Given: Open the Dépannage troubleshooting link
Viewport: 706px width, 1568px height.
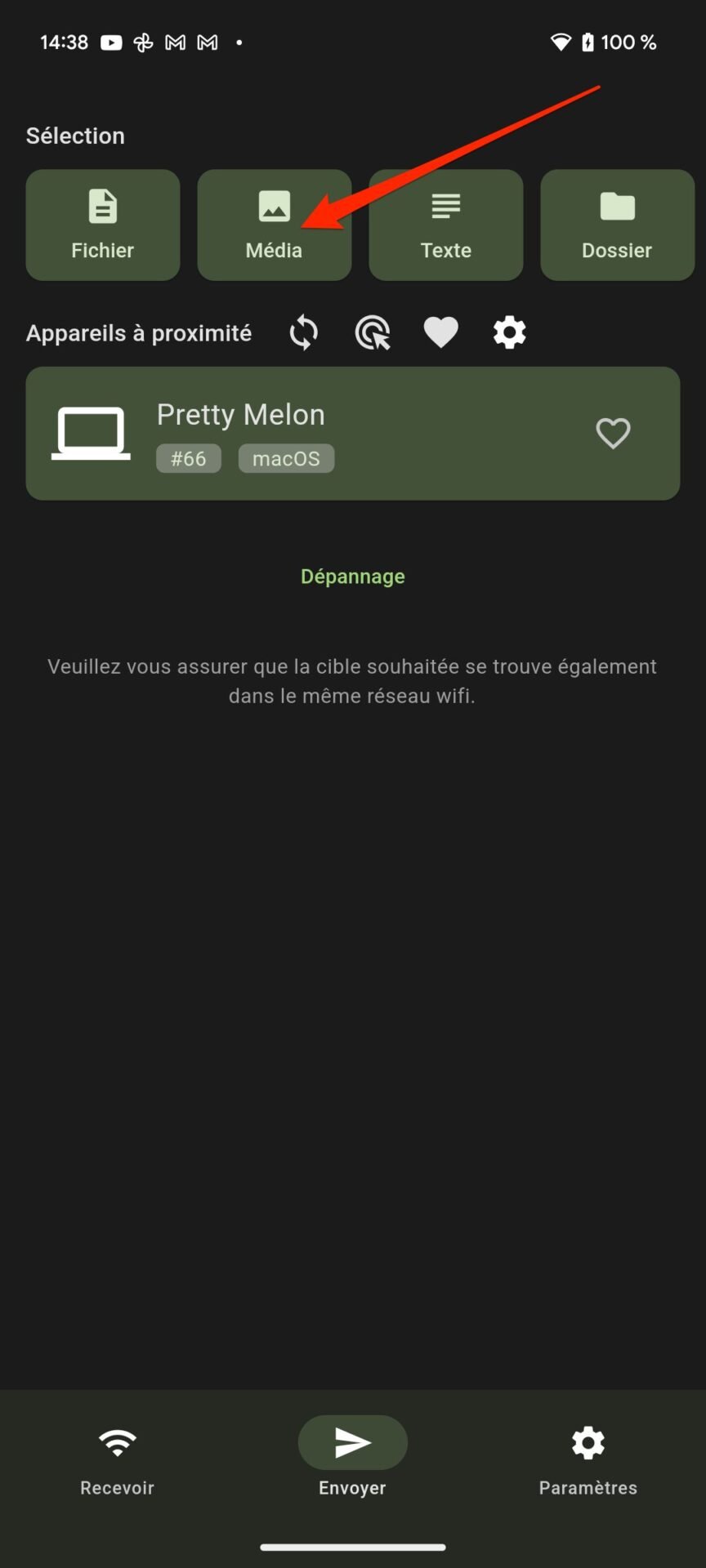Looking at the screenshot, I should [x=353, y=577].
